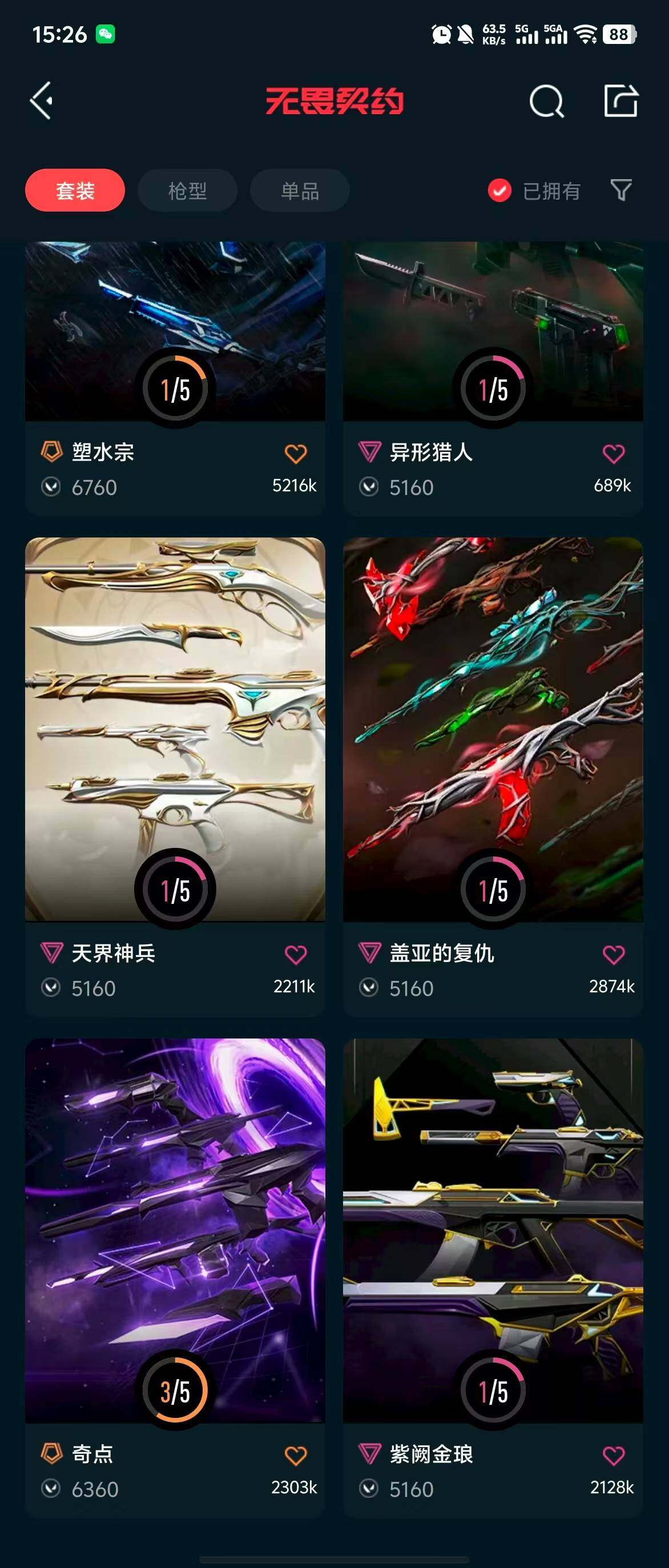Open the search icon in the header
669x1568 pixels.
pos(546,101)
